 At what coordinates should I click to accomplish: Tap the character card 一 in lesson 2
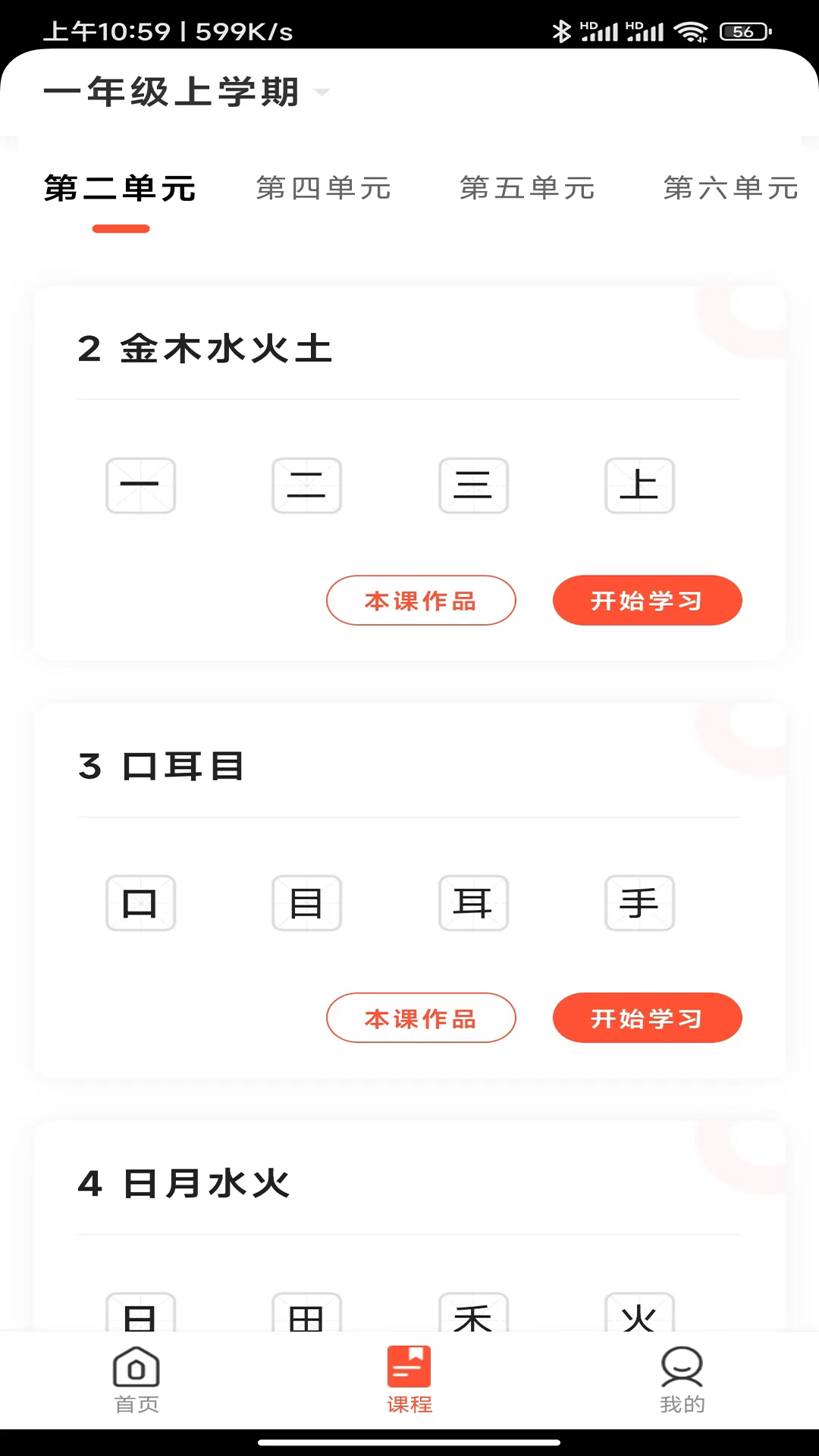click(x=140, y=485)
